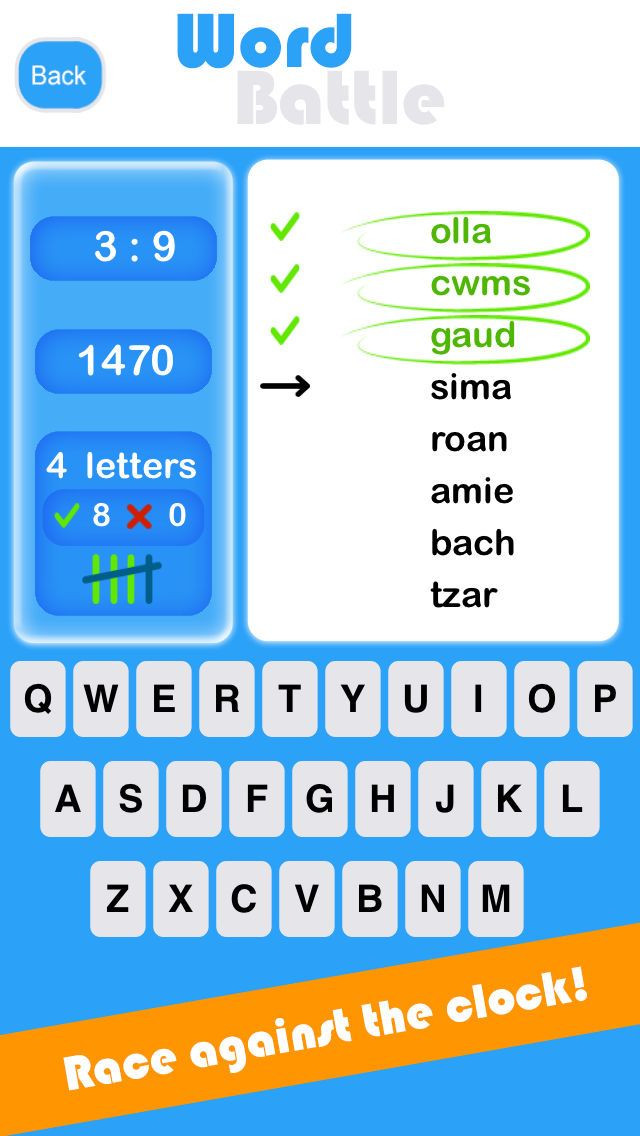Tap the letter R key

click(227, 699)
